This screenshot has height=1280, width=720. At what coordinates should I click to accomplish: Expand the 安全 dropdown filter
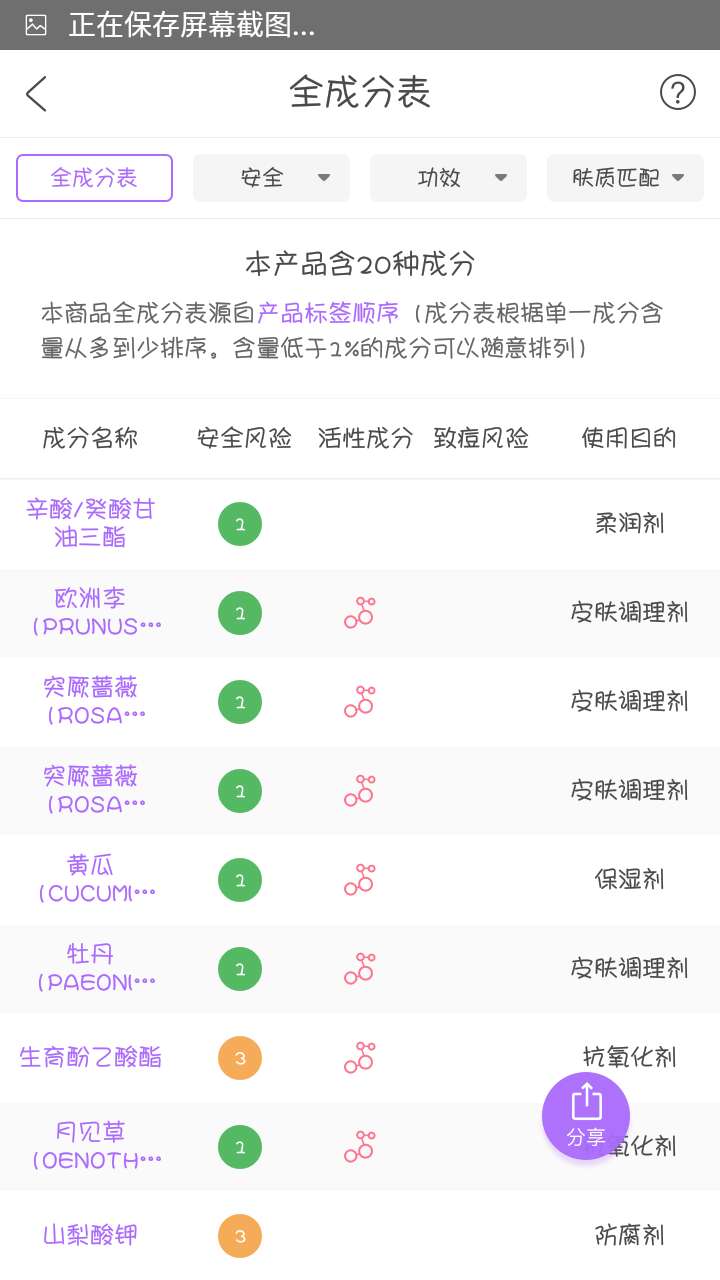pos(271,178)
